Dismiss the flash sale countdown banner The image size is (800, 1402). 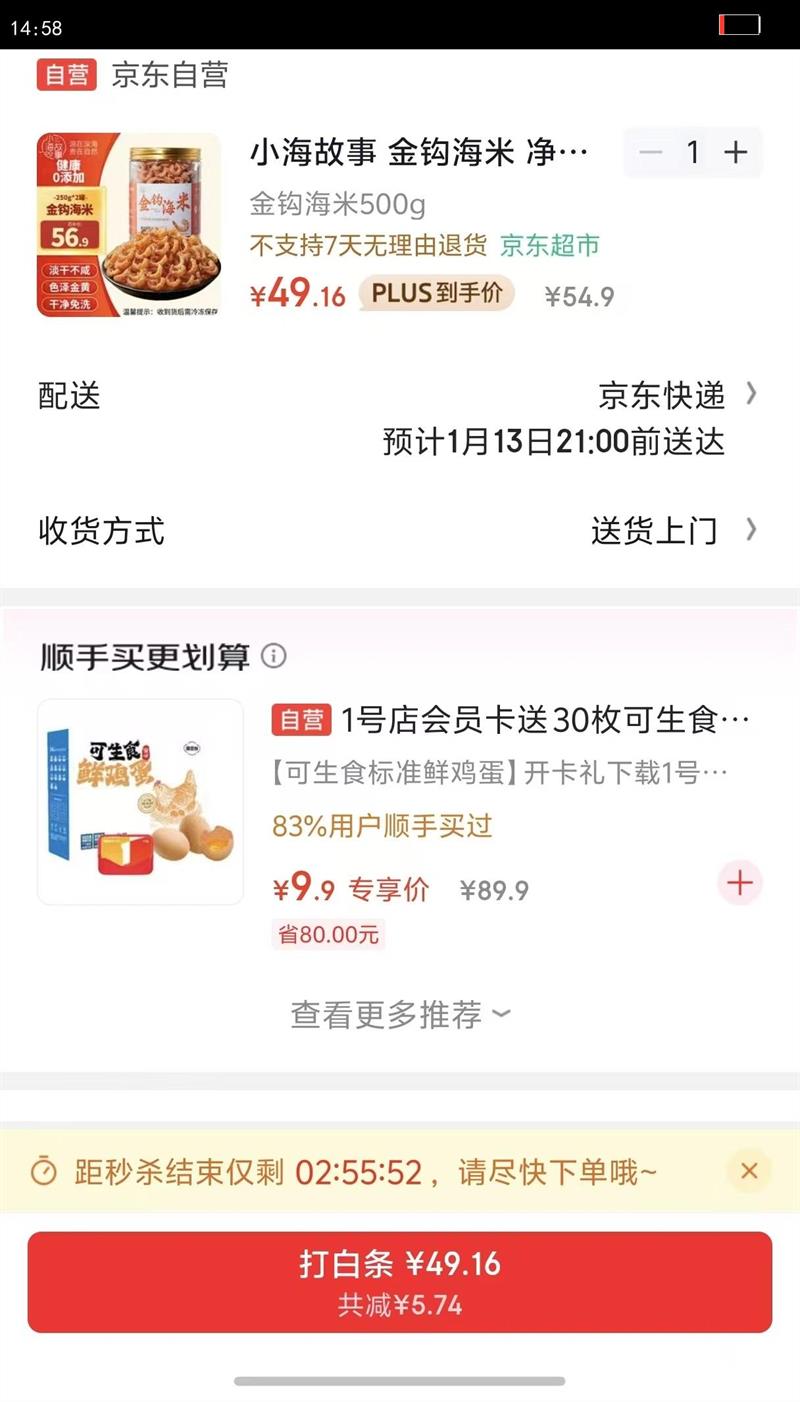(x=749, y=1171)
